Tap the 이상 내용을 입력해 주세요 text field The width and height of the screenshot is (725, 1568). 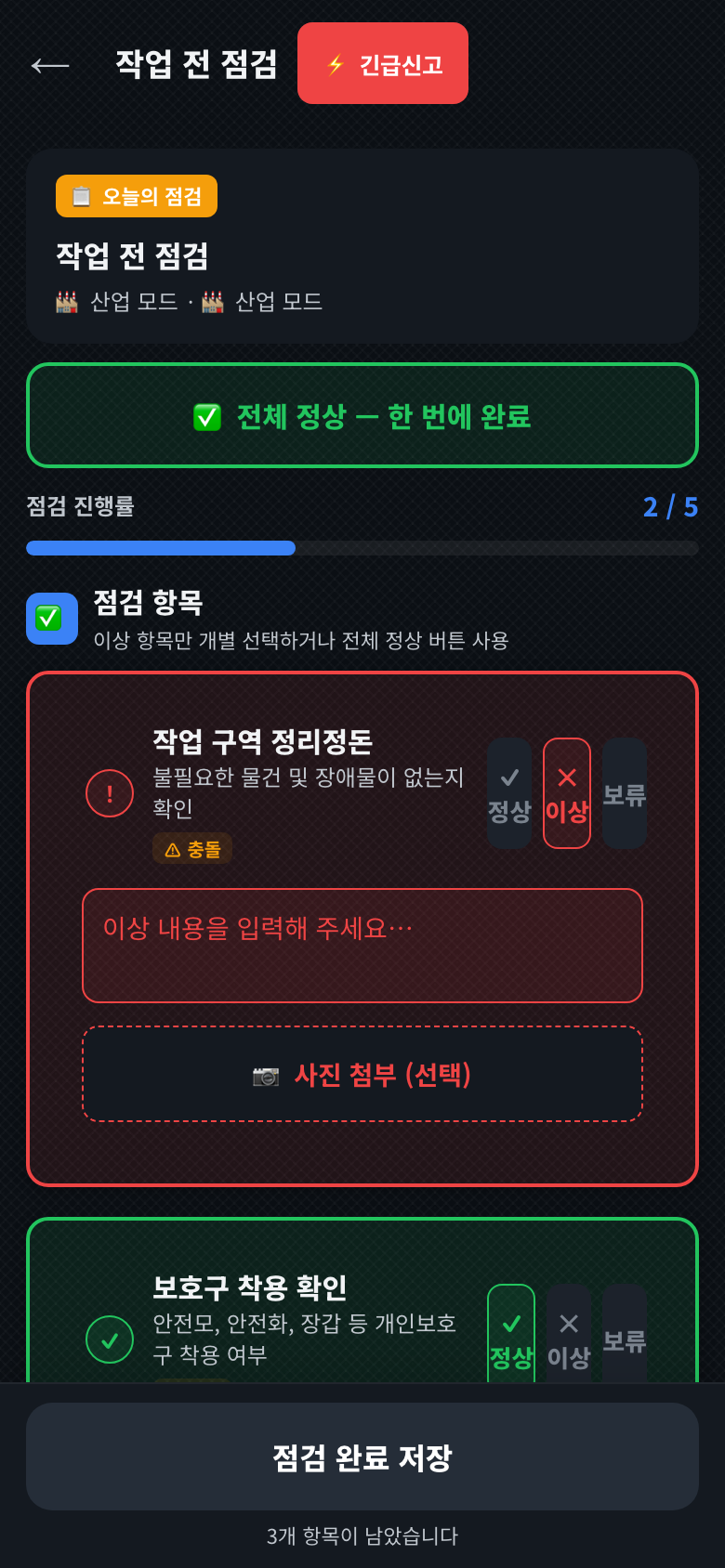[362, 945]
